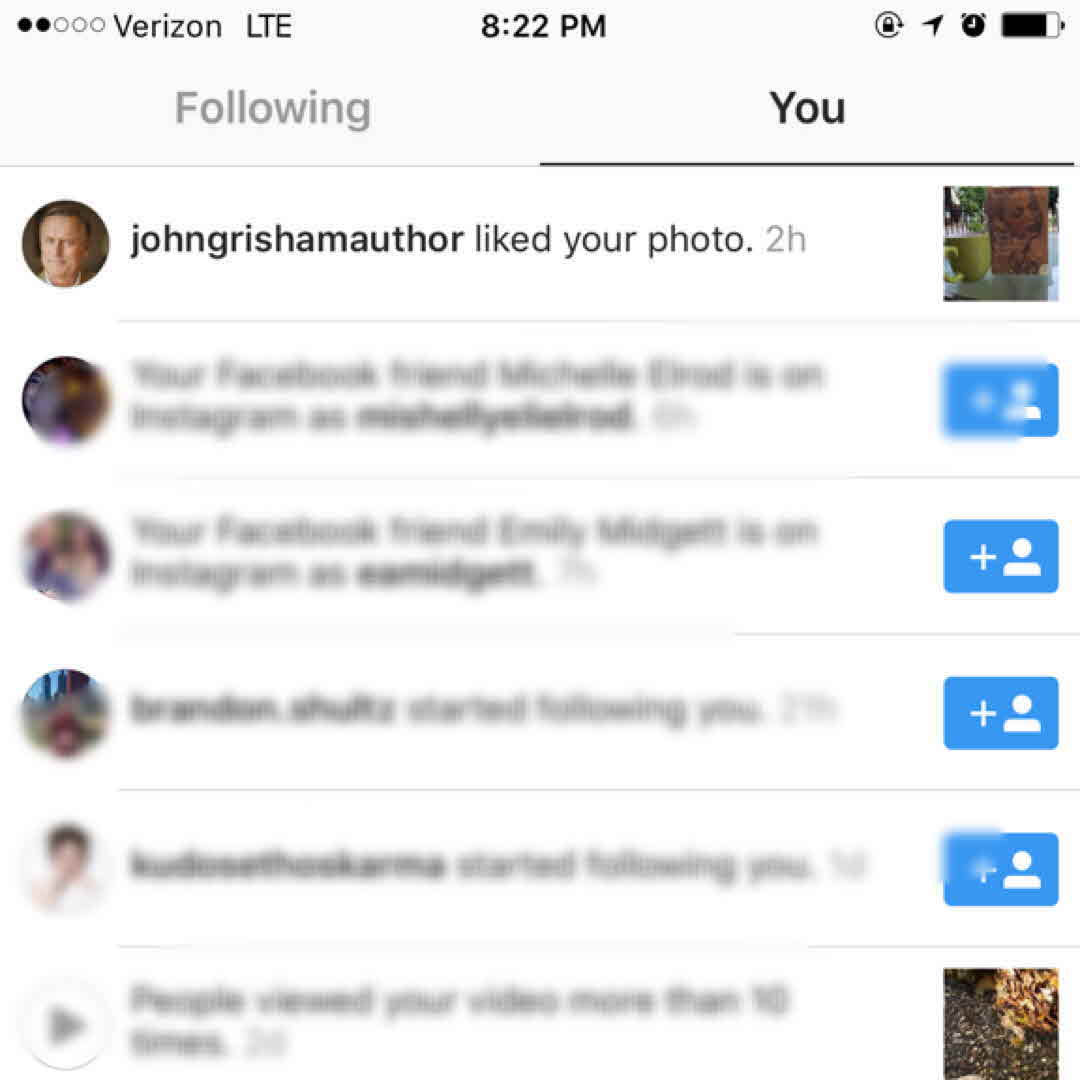Follow Facebook friend Emily Midgett
Image resolution: width=1080 pixels, height=1080 pixels.
1000,556
